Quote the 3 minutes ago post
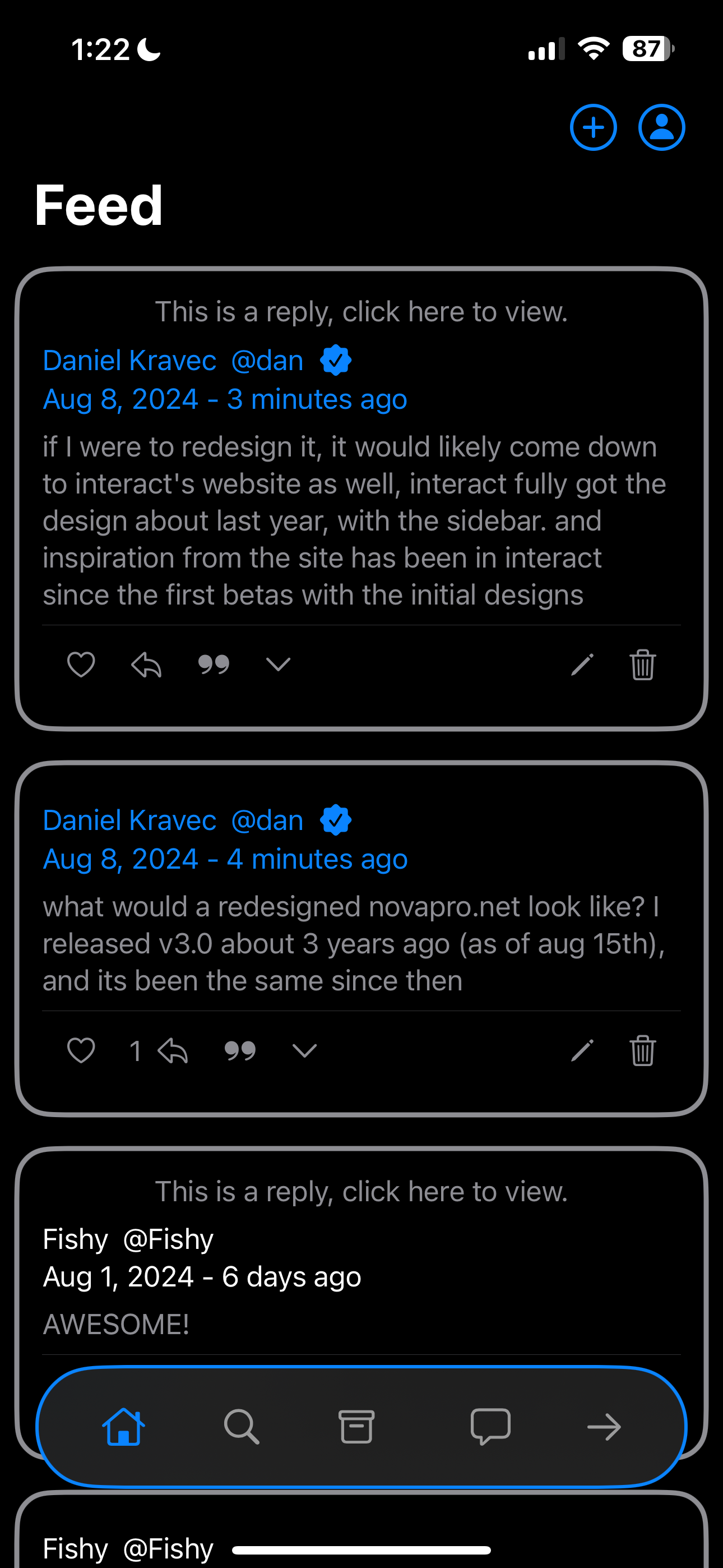 (x=214, y=664)
